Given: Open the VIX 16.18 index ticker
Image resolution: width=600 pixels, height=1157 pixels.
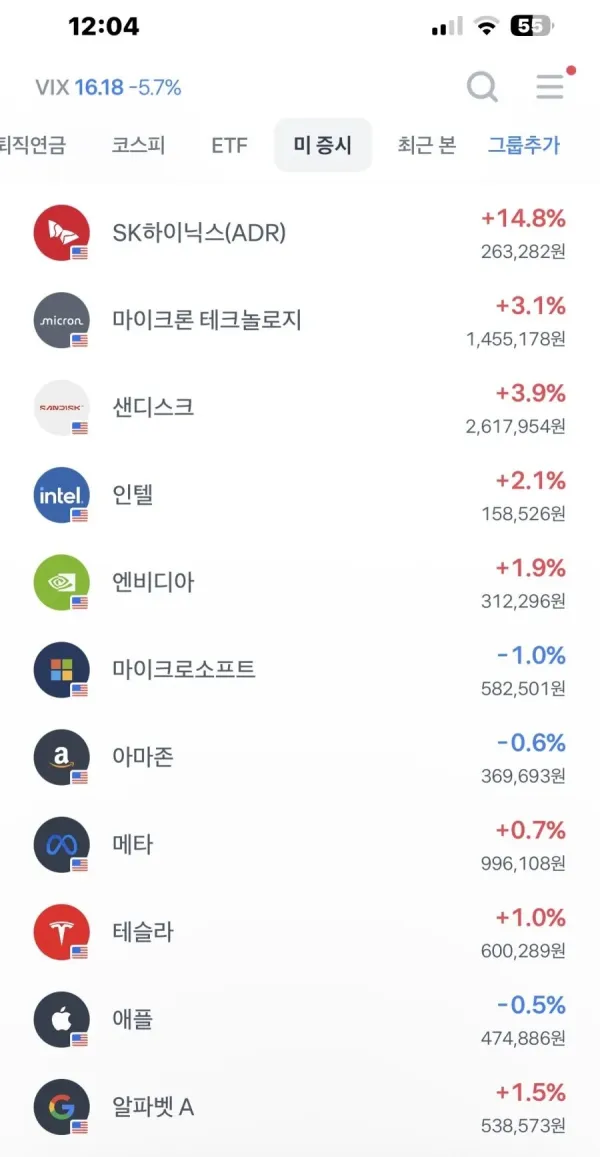Looking at the screenshot, I should tap(108, 88).
